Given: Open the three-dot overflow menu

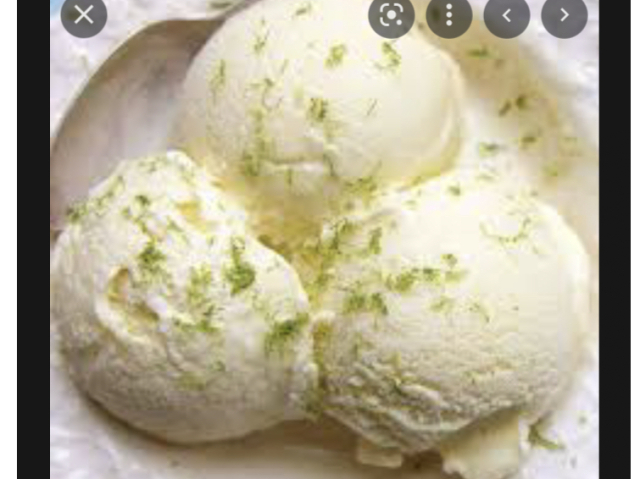Looking at the screenshot, I should [449, 15].
